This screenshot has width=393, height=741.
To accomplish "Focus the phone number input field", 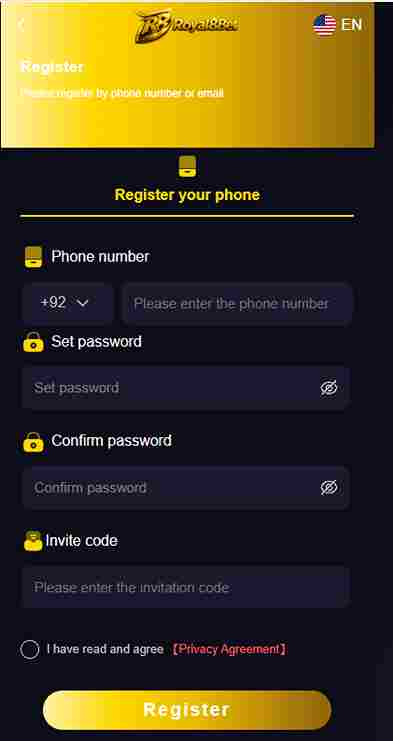I will tap(237, 303).
